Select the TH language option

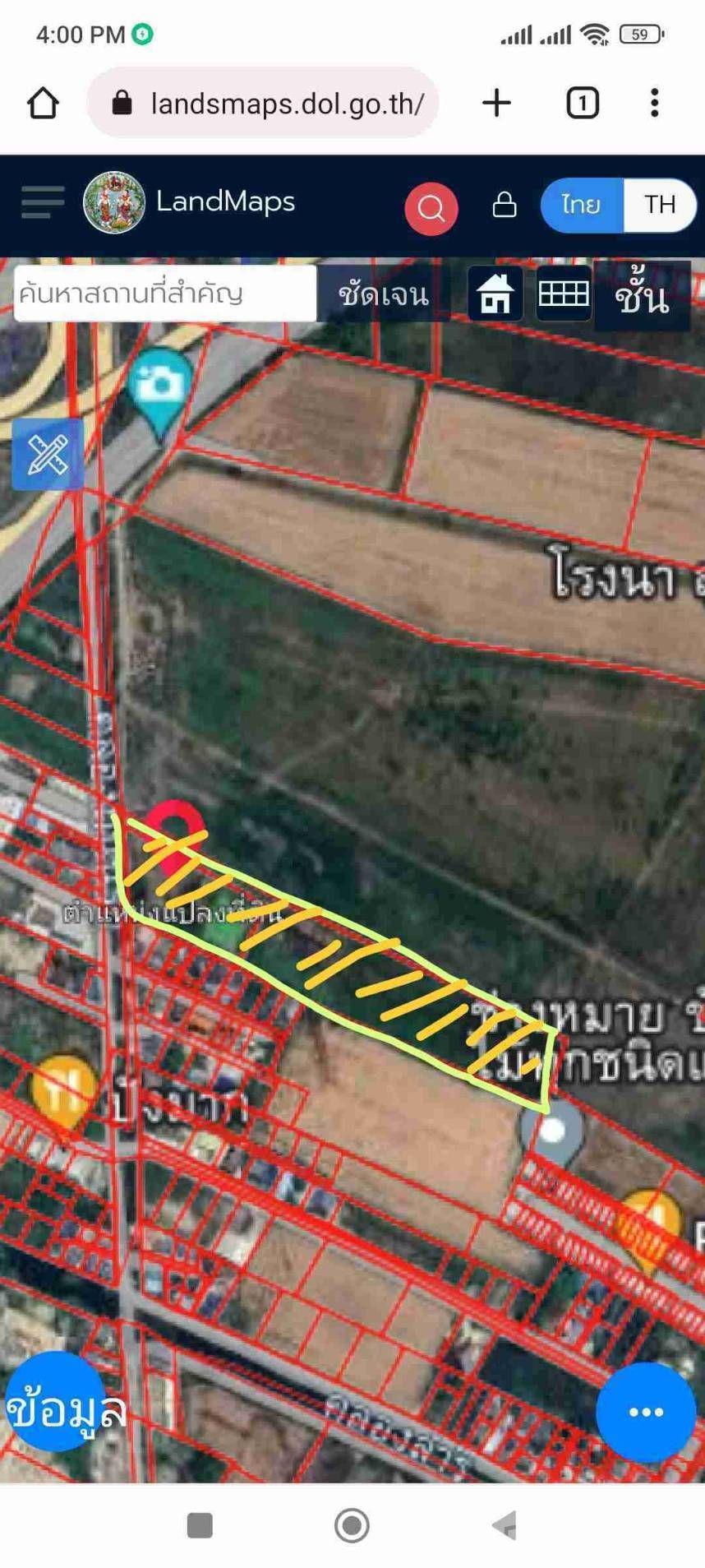pos(660,205)
